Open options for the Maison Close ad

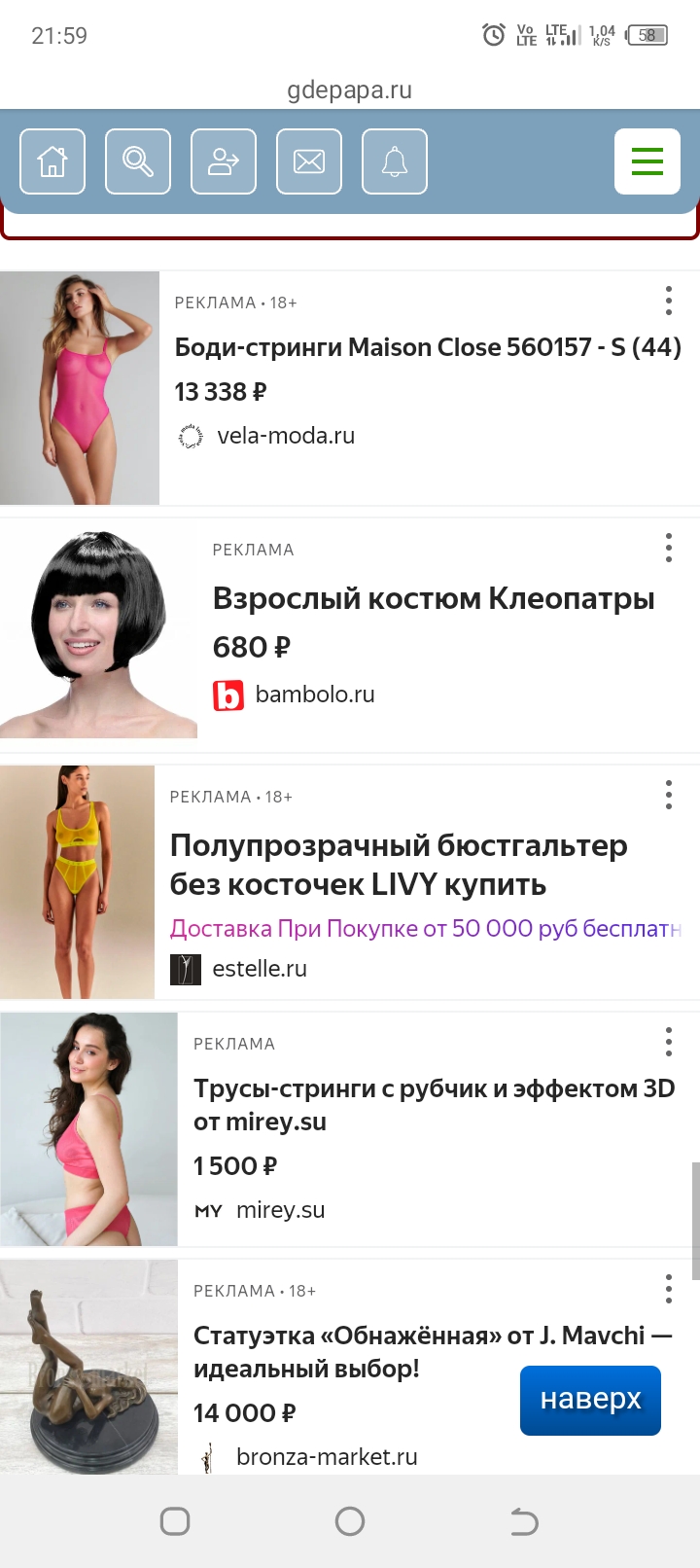coord(669,301)
